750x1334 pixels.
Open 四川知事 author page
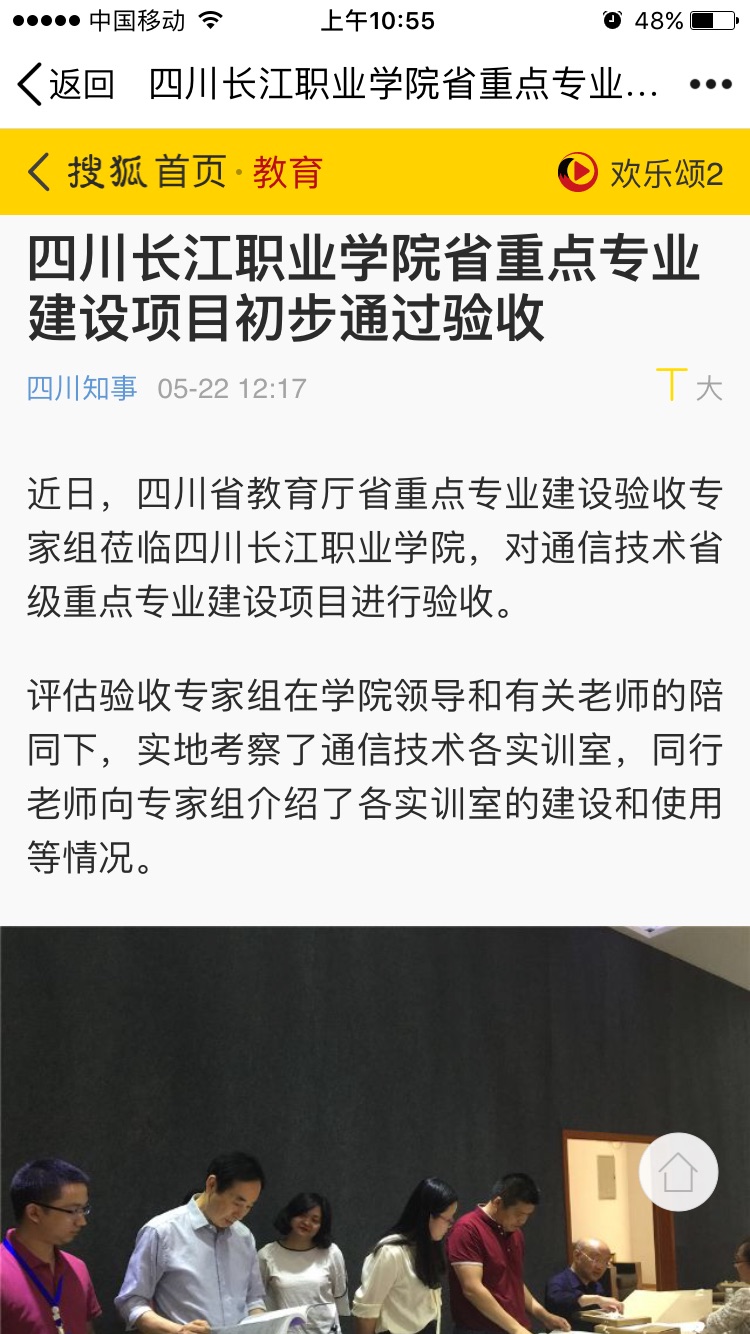(x=82, y=388)
